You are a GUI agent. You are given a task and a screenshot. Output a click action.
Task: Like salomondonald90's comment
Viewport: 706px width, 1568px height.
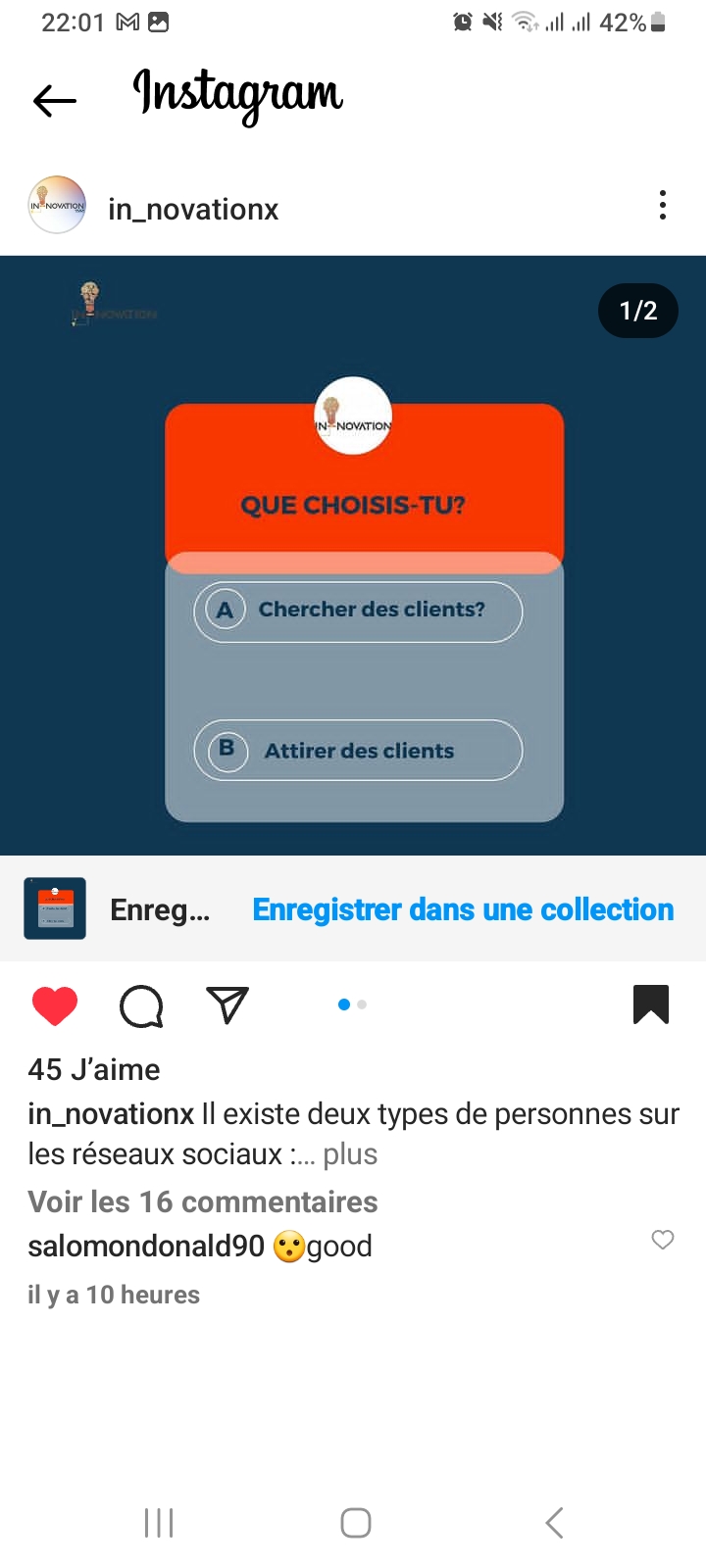663,1240
